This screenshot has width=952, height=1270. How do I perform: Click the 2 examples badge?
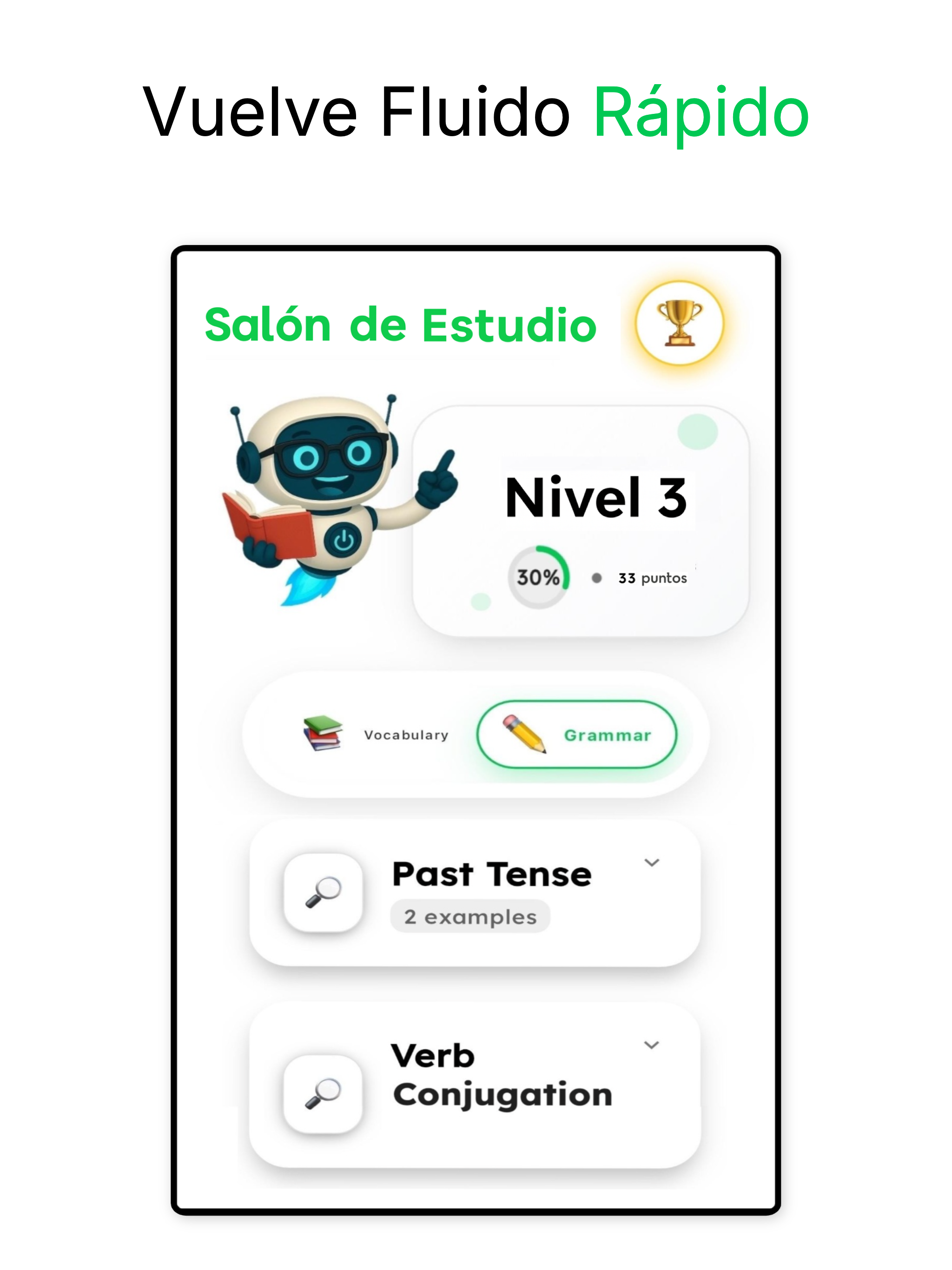pyautogui.click(x=471, y=916)
